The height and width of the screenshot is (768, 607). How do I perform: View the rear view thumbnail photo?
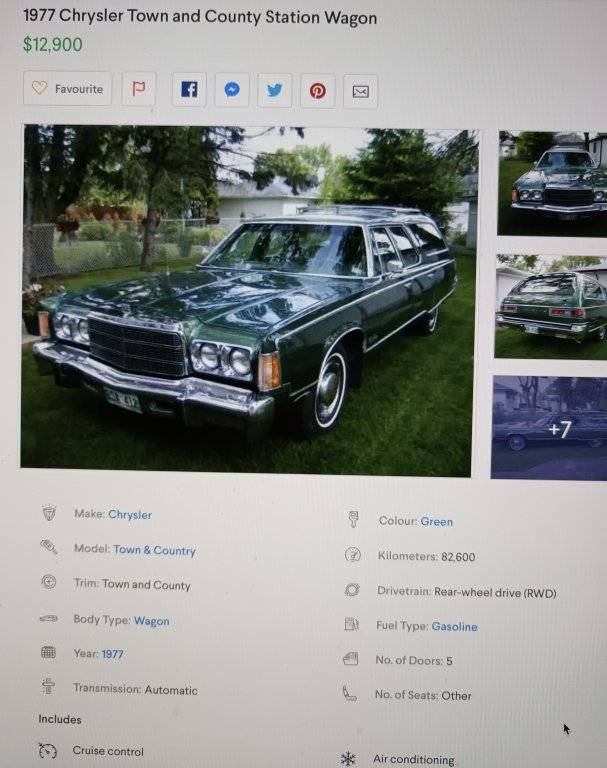(550, 306)
